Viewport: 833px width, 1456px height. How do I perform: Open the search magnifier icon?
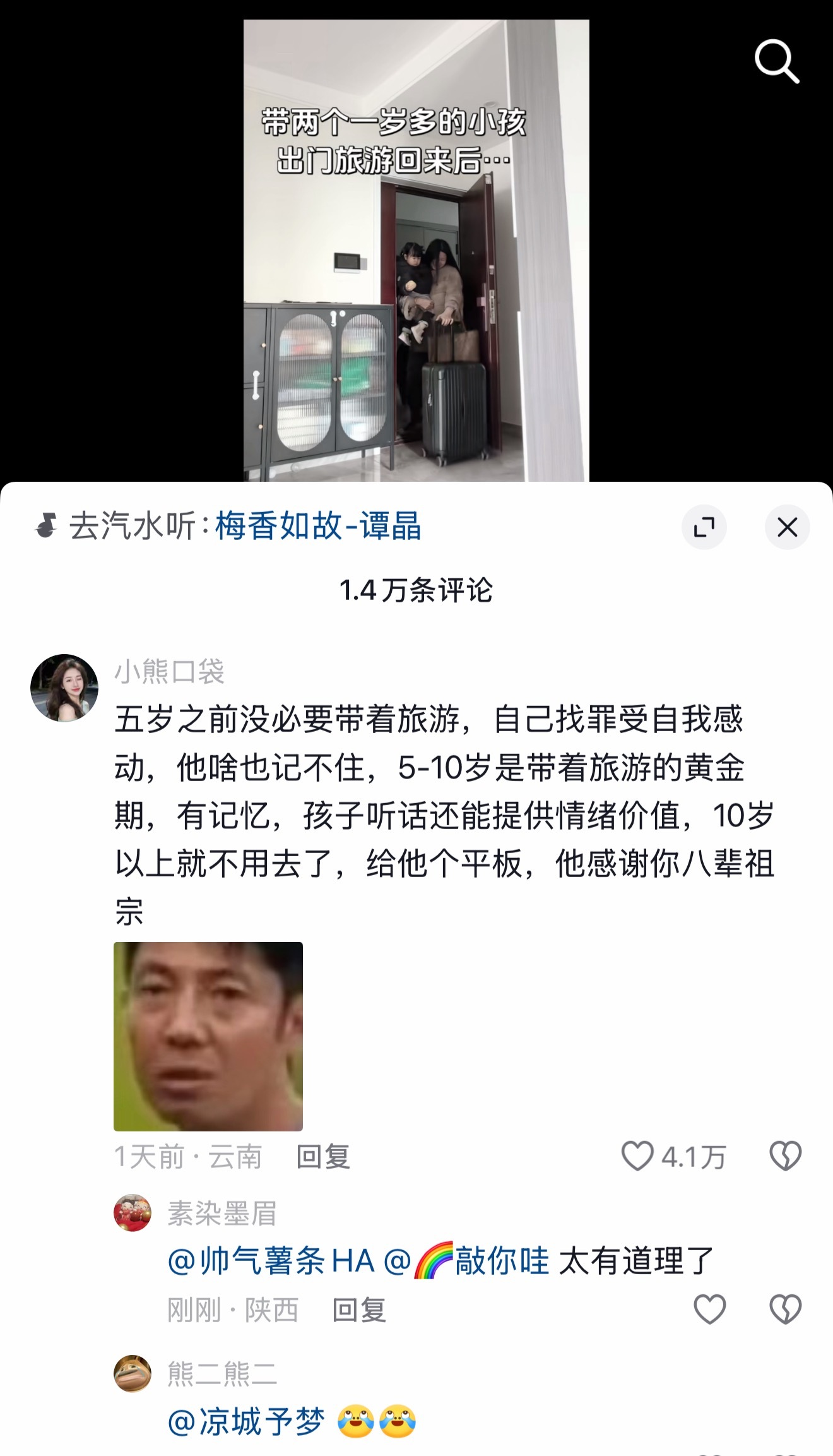[x=777, y=61]
